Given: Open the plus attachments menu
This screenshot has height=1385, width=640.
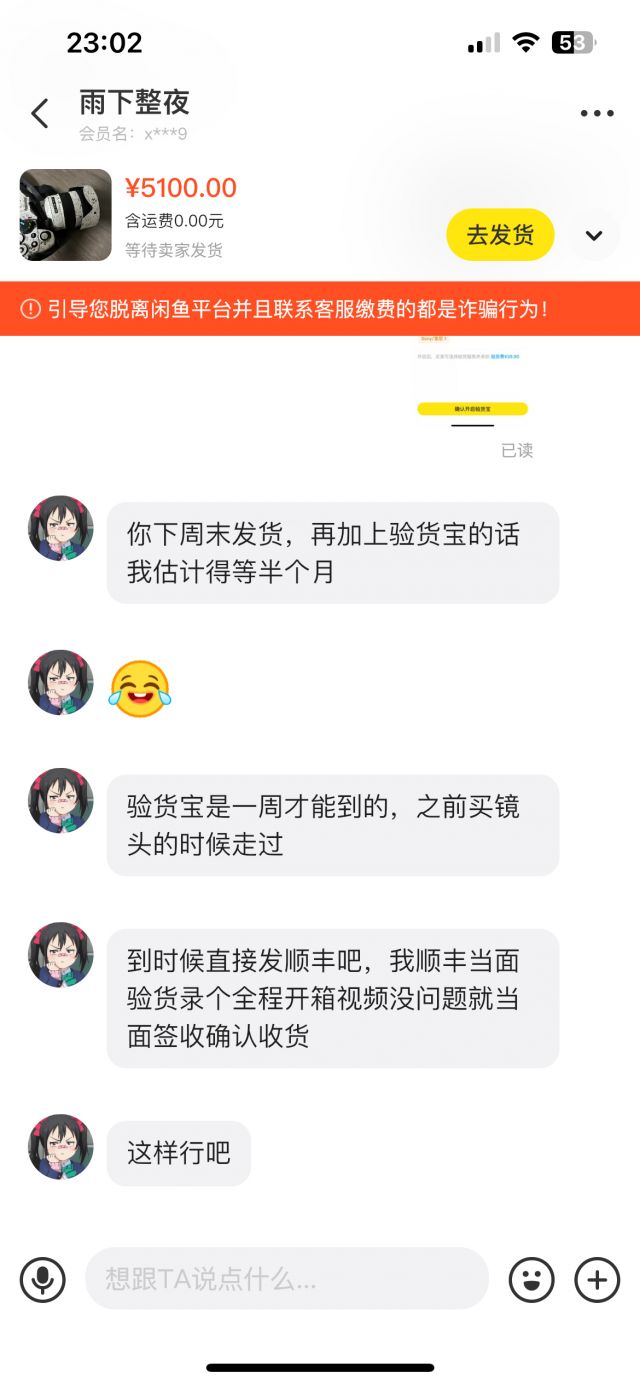Looking at the screenshot, I should [597, 1279].
